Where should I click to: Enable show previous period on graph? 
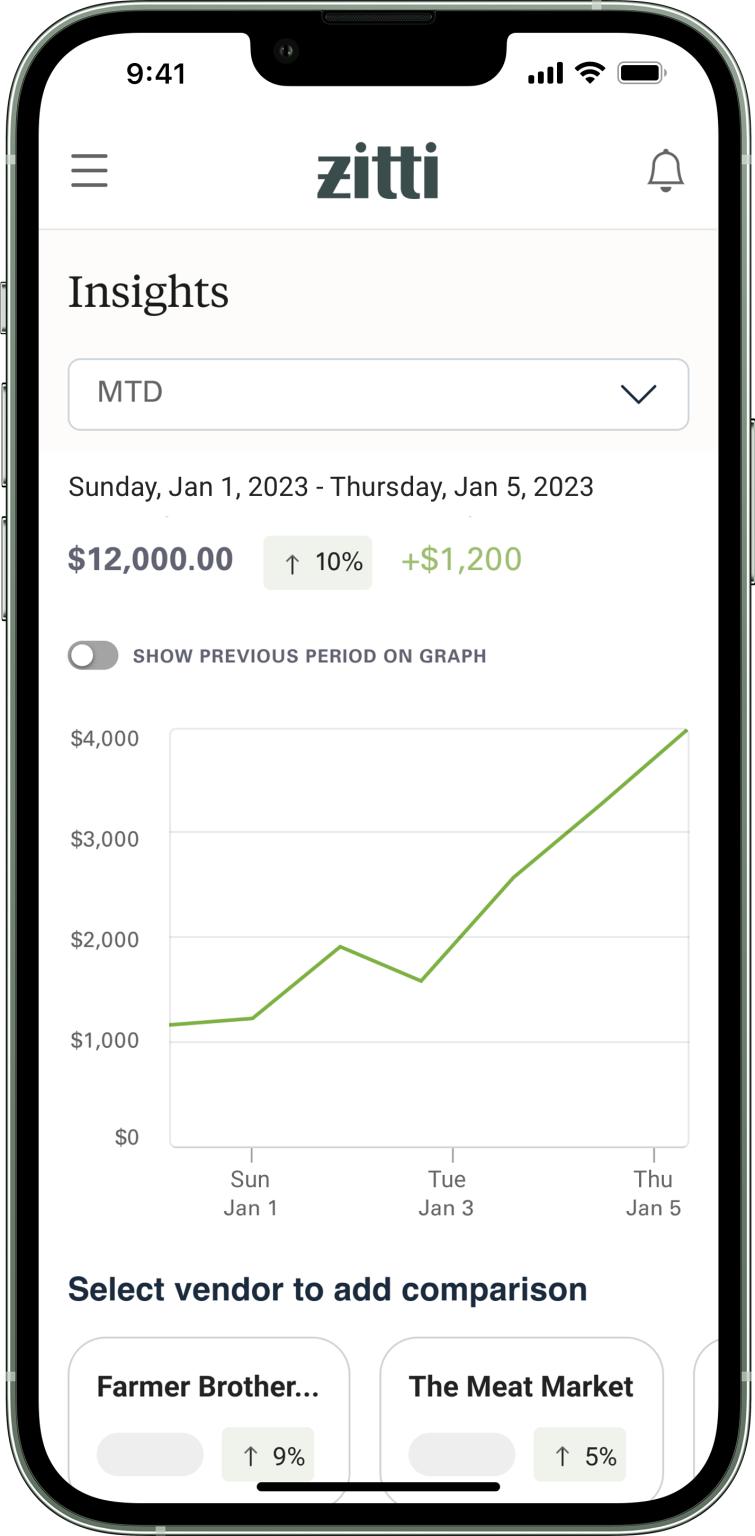pos(93,656)
